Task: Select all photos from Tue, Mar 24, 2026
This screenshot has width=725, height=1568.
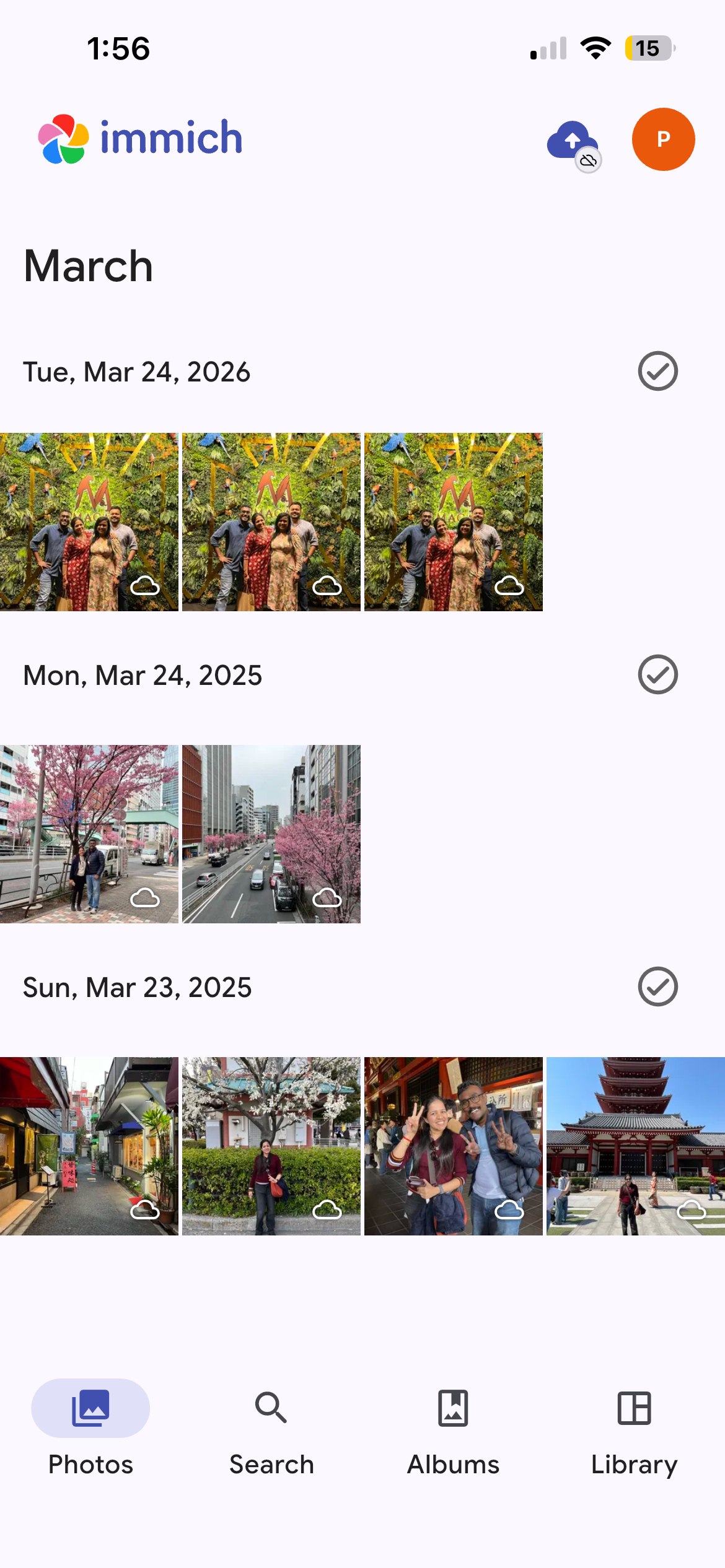Action: (657, 372)
